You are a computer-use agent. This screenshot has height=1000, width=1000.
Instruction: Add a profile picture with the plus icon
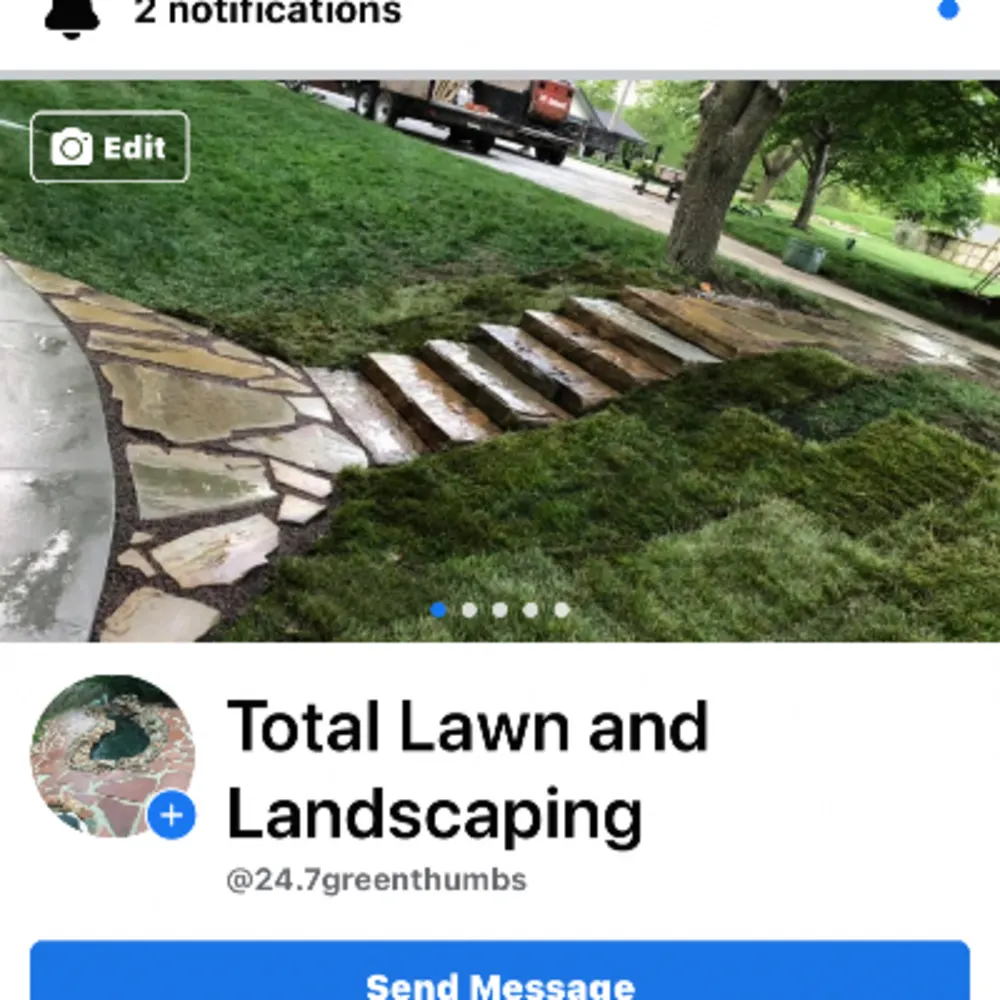[172, 815]
